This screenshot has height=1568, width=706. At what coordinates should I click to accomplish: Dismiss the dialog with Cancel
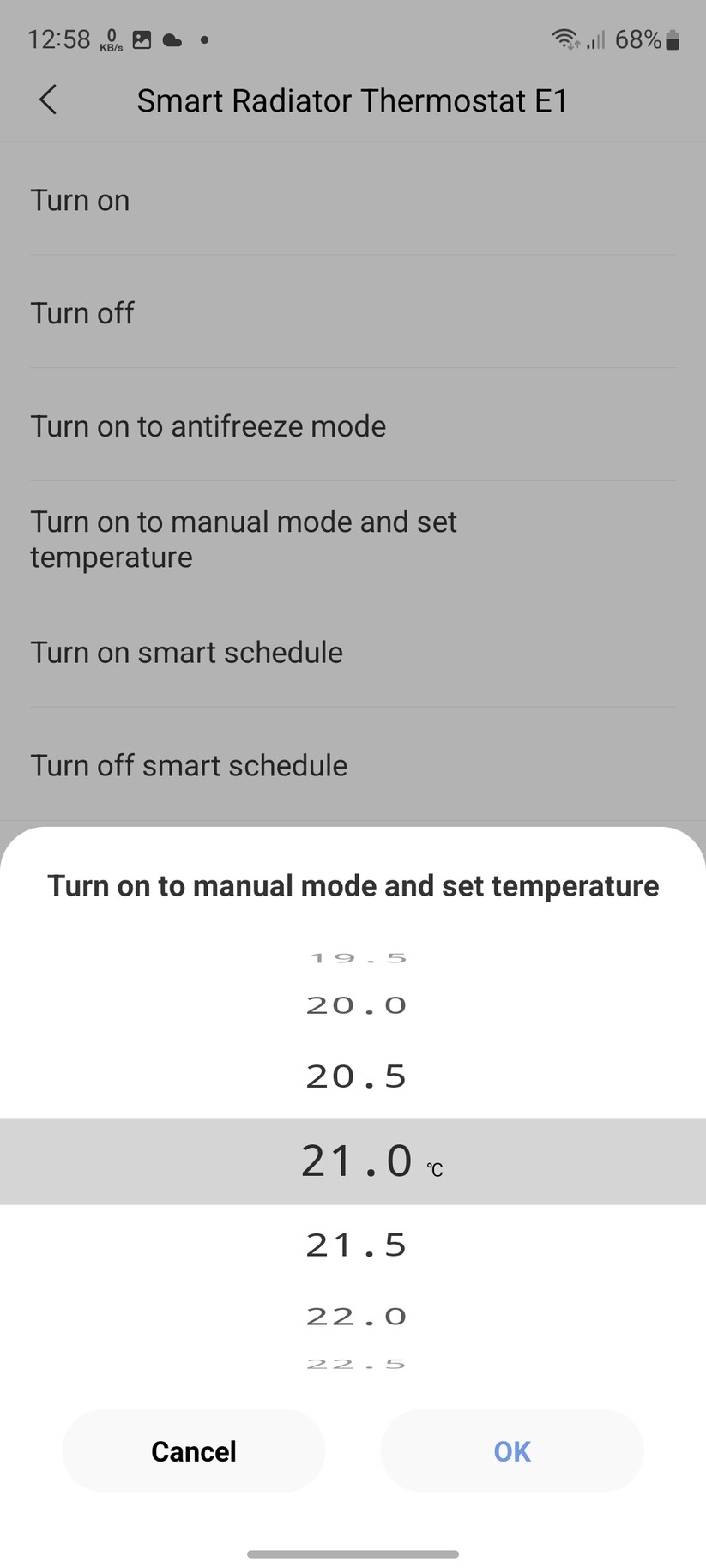pyautogui.click(x=193, y=1450)
